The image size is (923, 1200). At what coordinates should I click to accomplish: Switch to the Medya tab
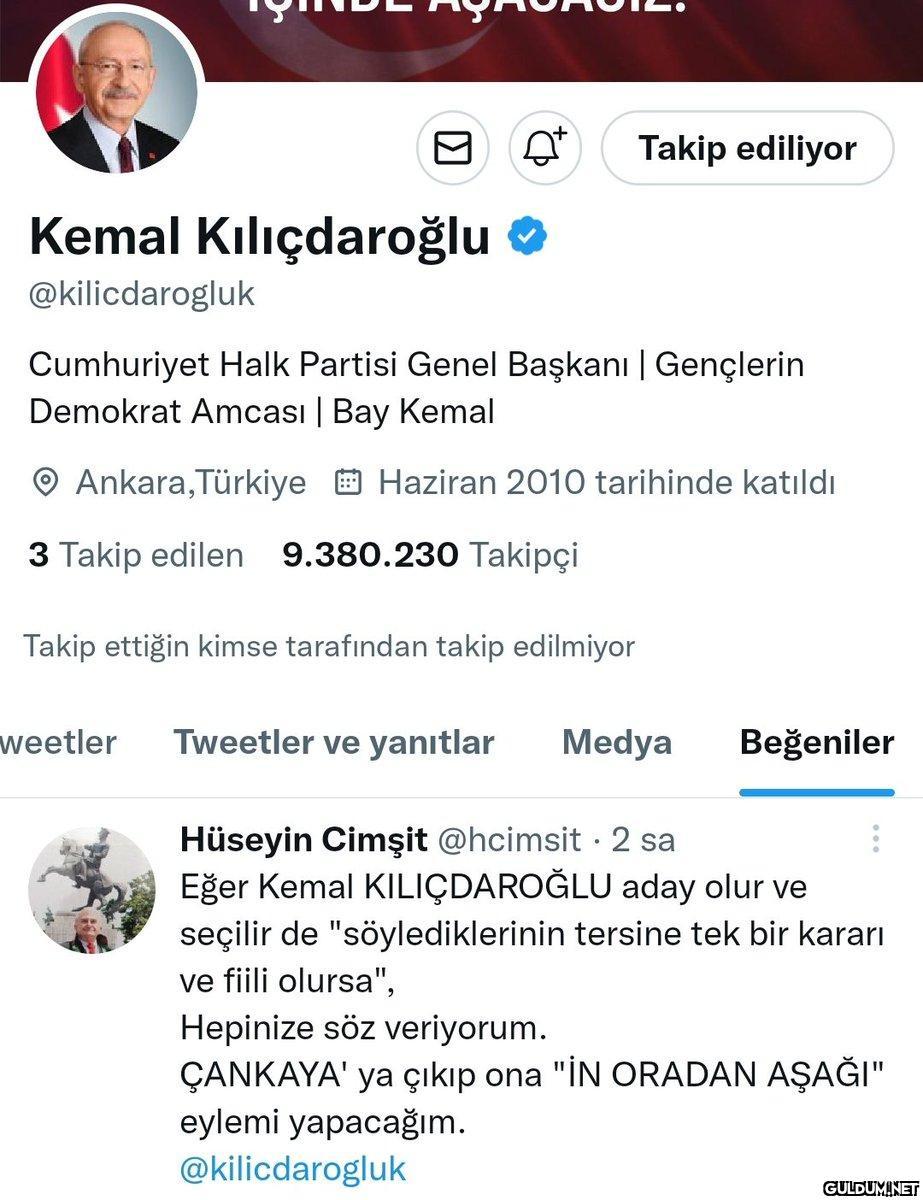(617, 742)
